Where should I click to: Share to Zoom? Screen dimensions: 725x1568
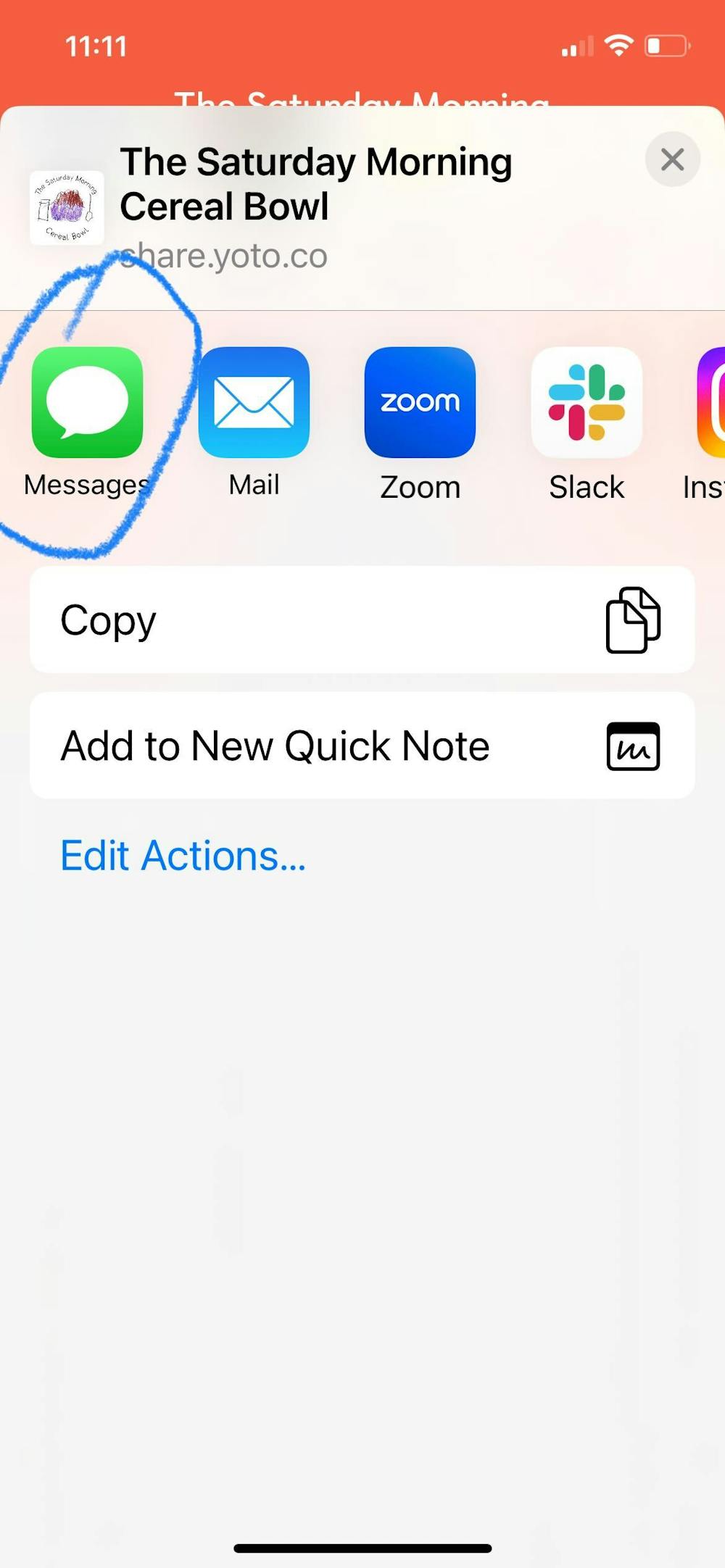pyautogui.click(x=420, y=403)
